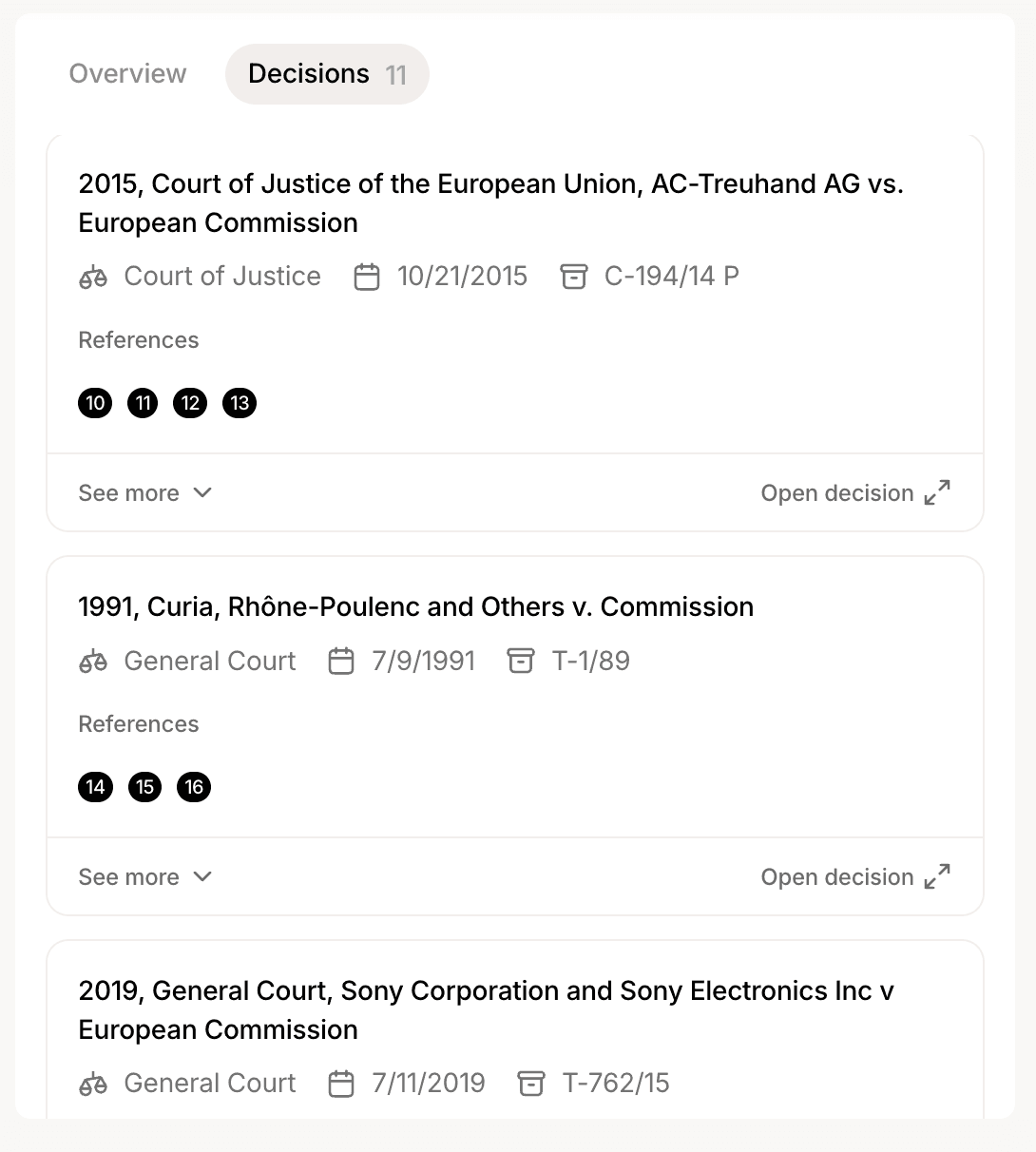This screenshot has height=1152, width=1036.
Task: View reference 12 badge
Action: click(190, 403)
